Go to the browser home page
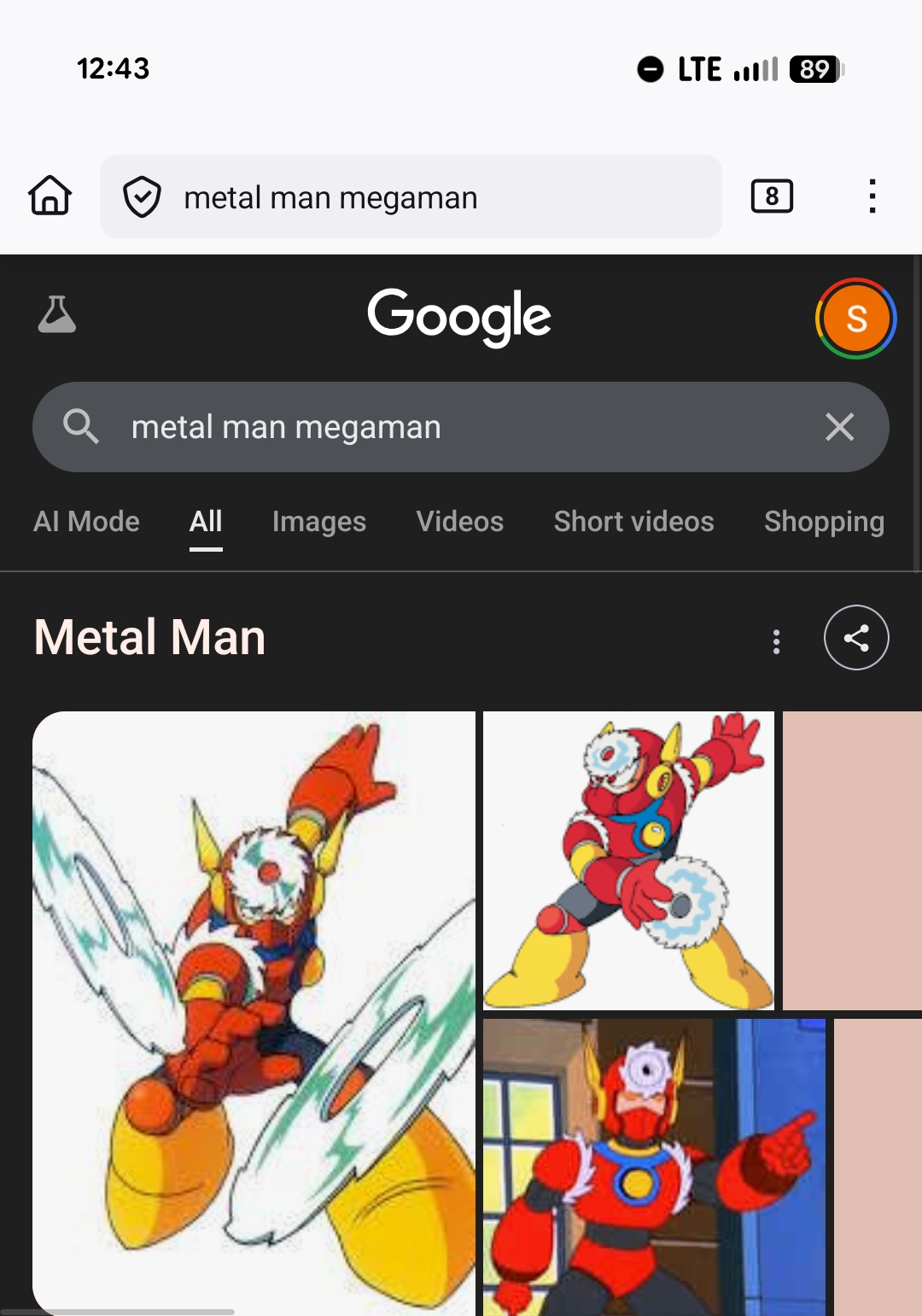This screenshot has width=922, height=1316. click(50, 196)
